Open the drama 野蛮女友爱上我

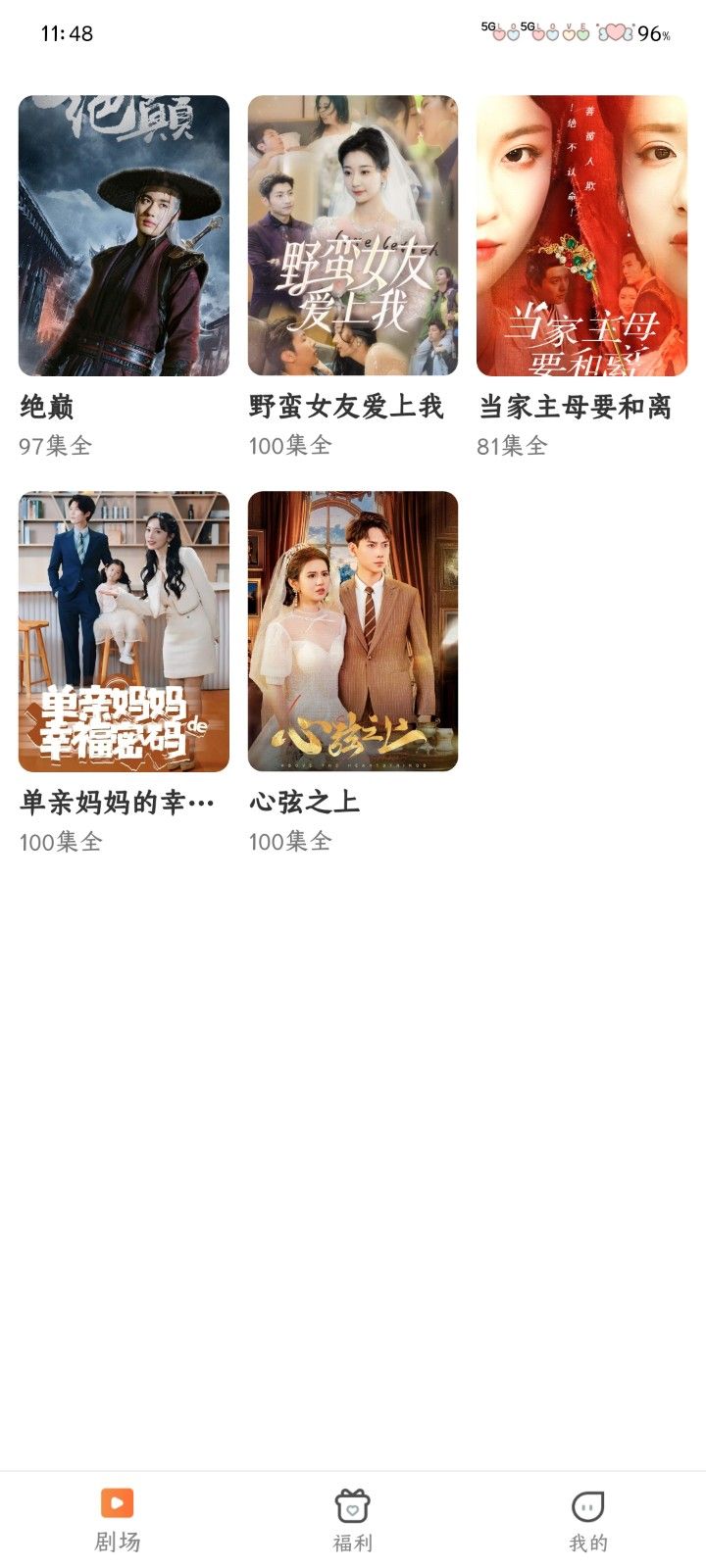tap(353, 236)
